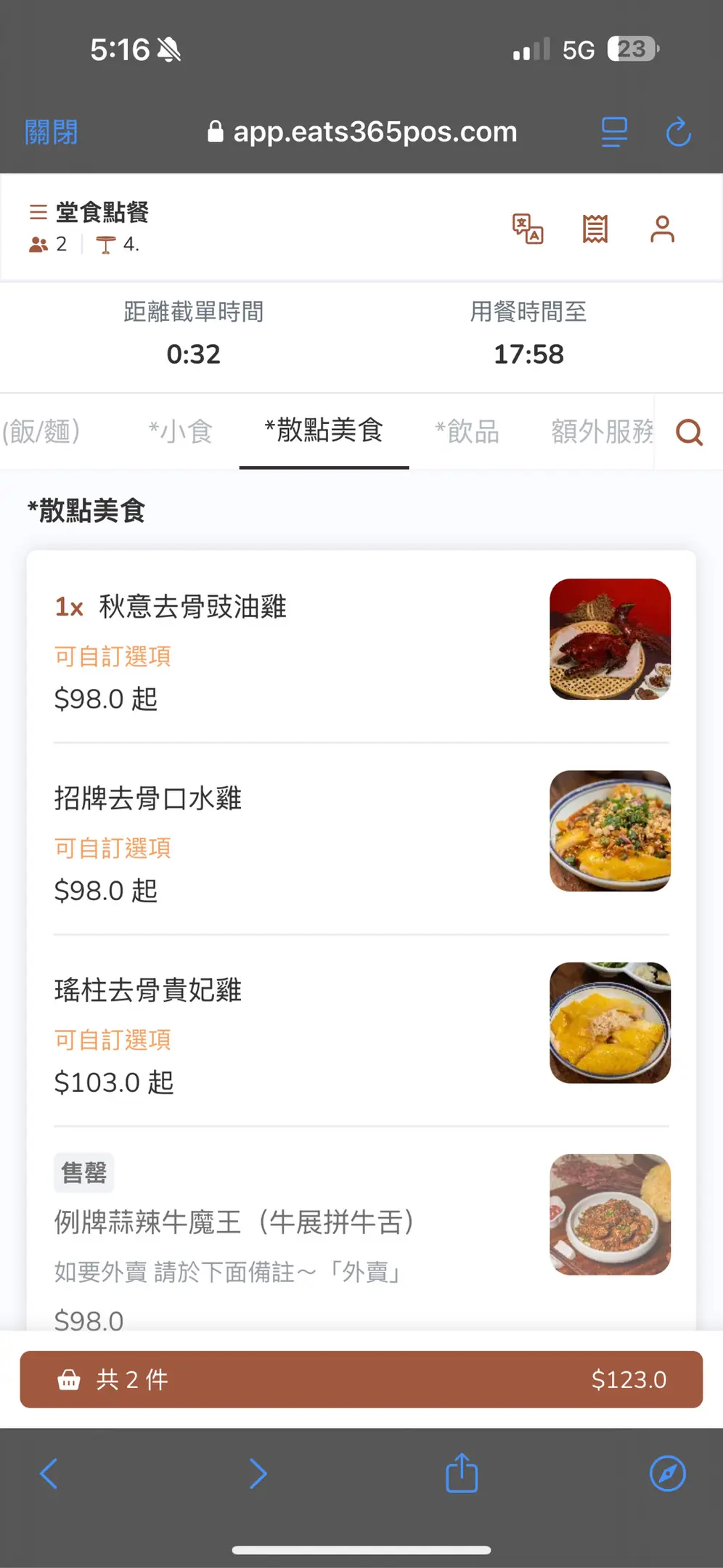Open the user profile icon
Image resolution: width=723 pixels, height=1568 pixels.
point(662,229)
